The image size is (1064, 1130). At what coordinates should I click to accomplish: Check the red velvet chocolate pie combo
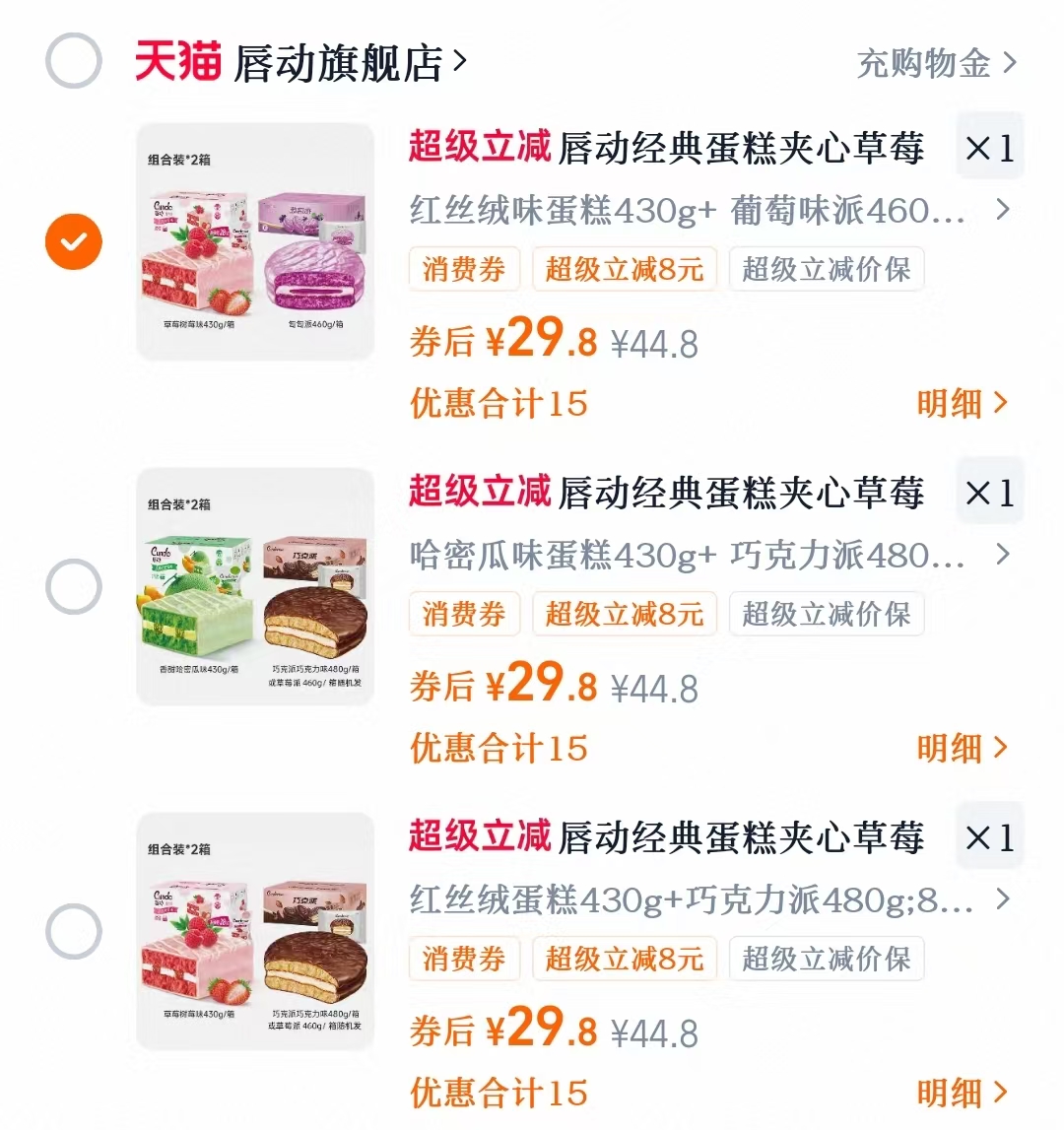click(73, 929)
